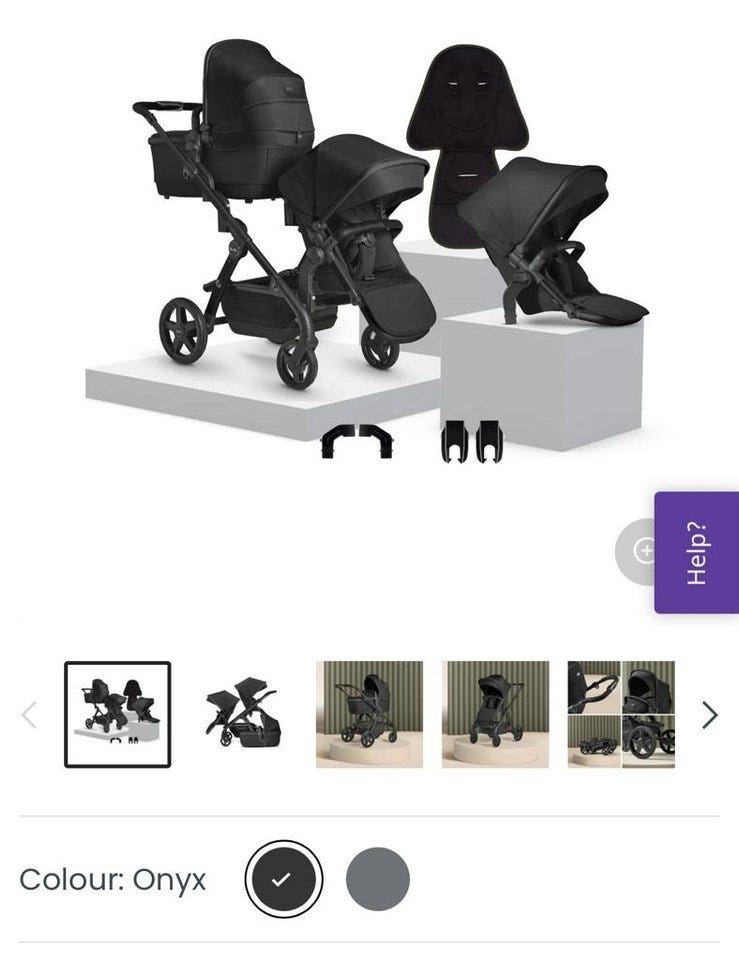The width and height of the screenshot is (739, 960).
Task: View thumbnail of pram with carrycot
Action: [369, 715]
